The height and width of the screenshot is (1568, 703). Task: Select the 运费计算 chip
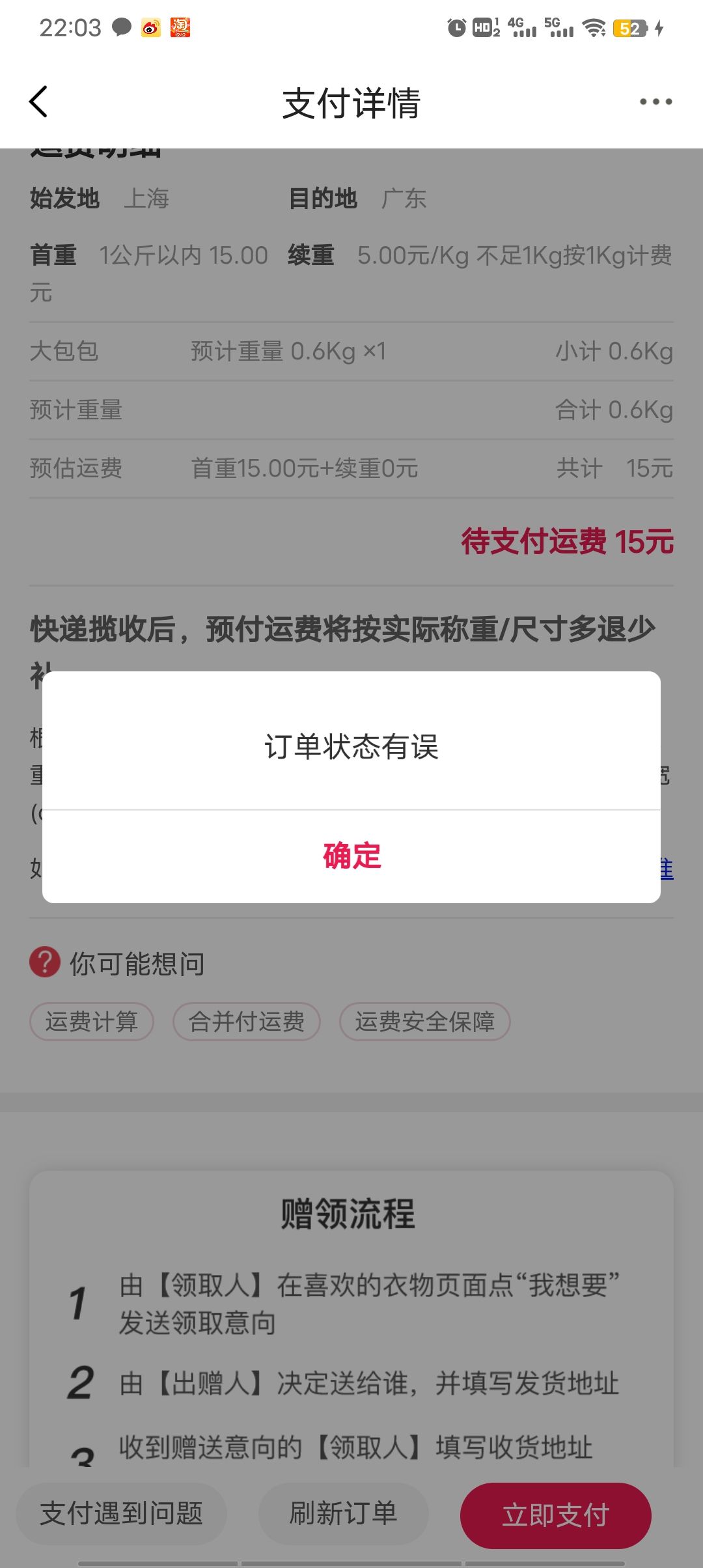tap(92, 1022)
